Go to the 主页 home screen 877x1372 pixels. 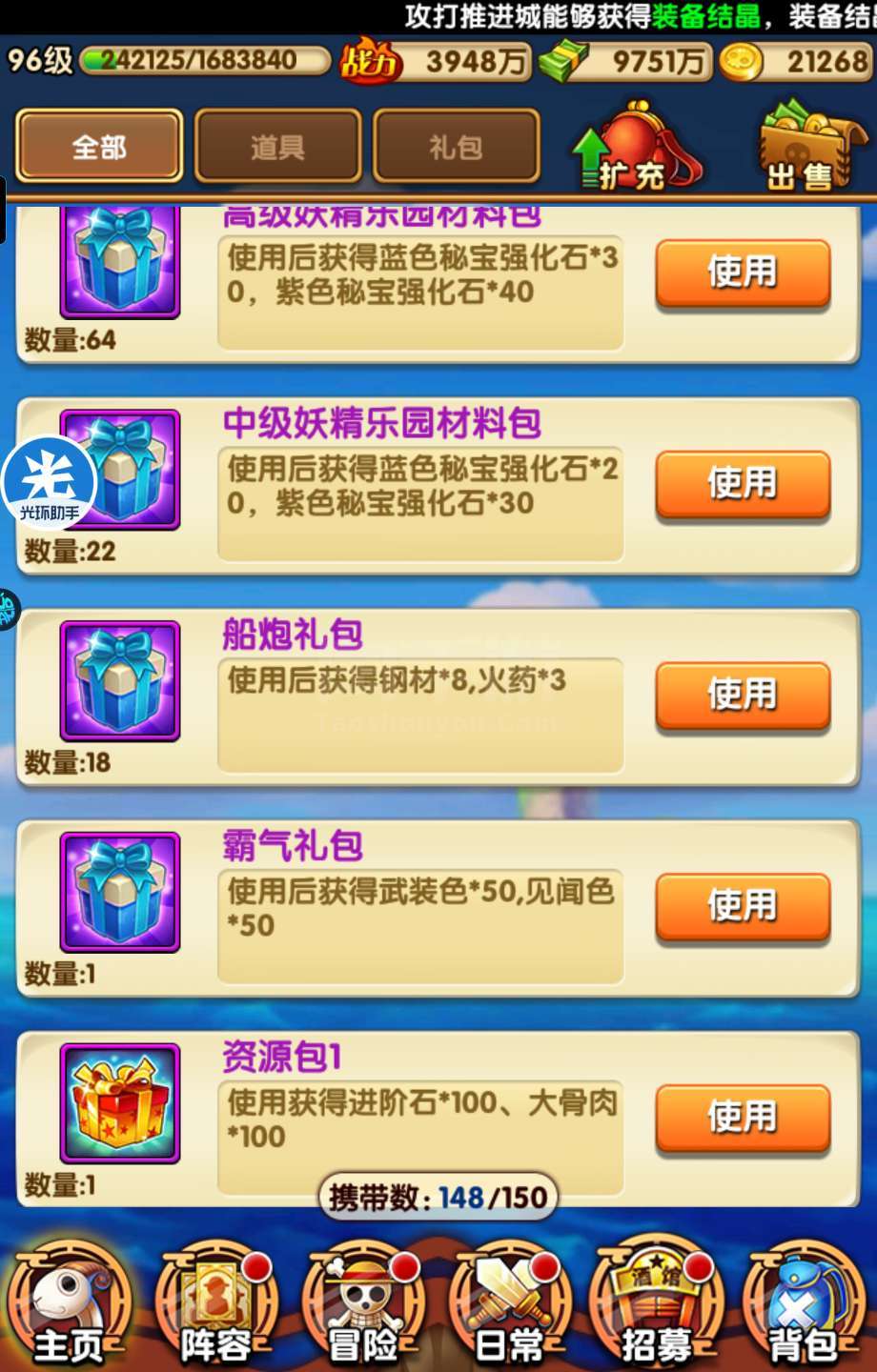[68, 1307]
